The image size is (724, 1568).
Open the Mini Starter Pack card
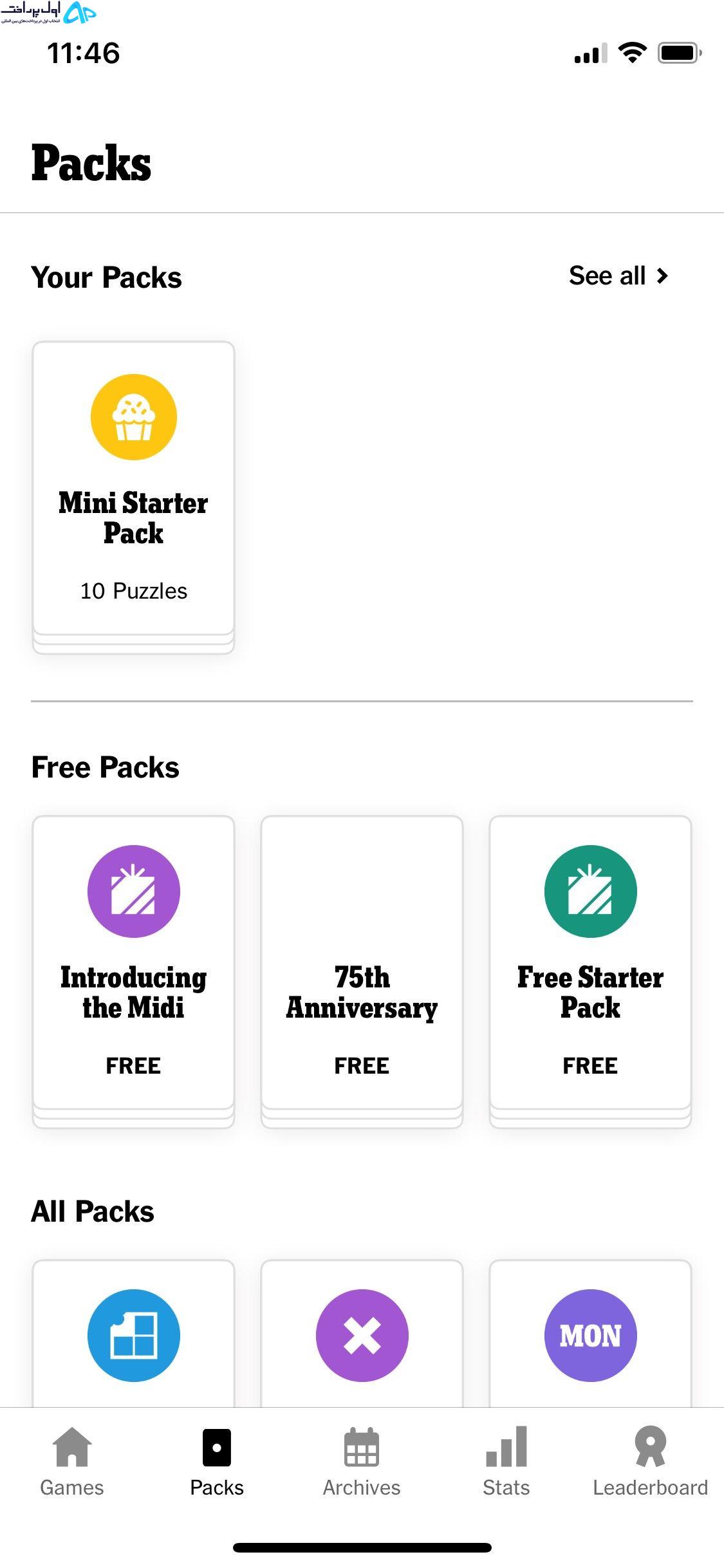(x=134, y=498)
